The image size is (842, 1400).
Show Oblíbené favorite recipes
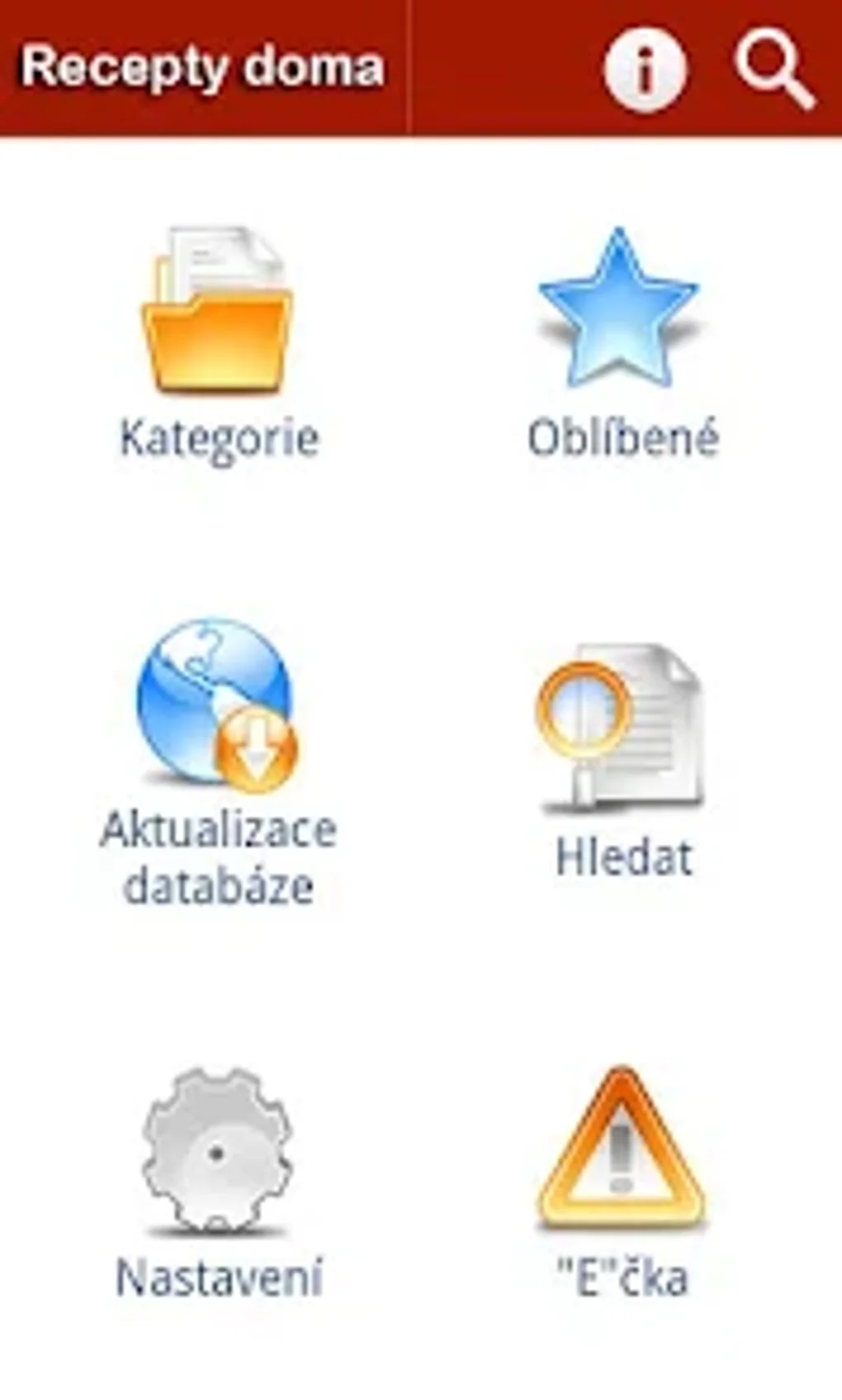621,343
